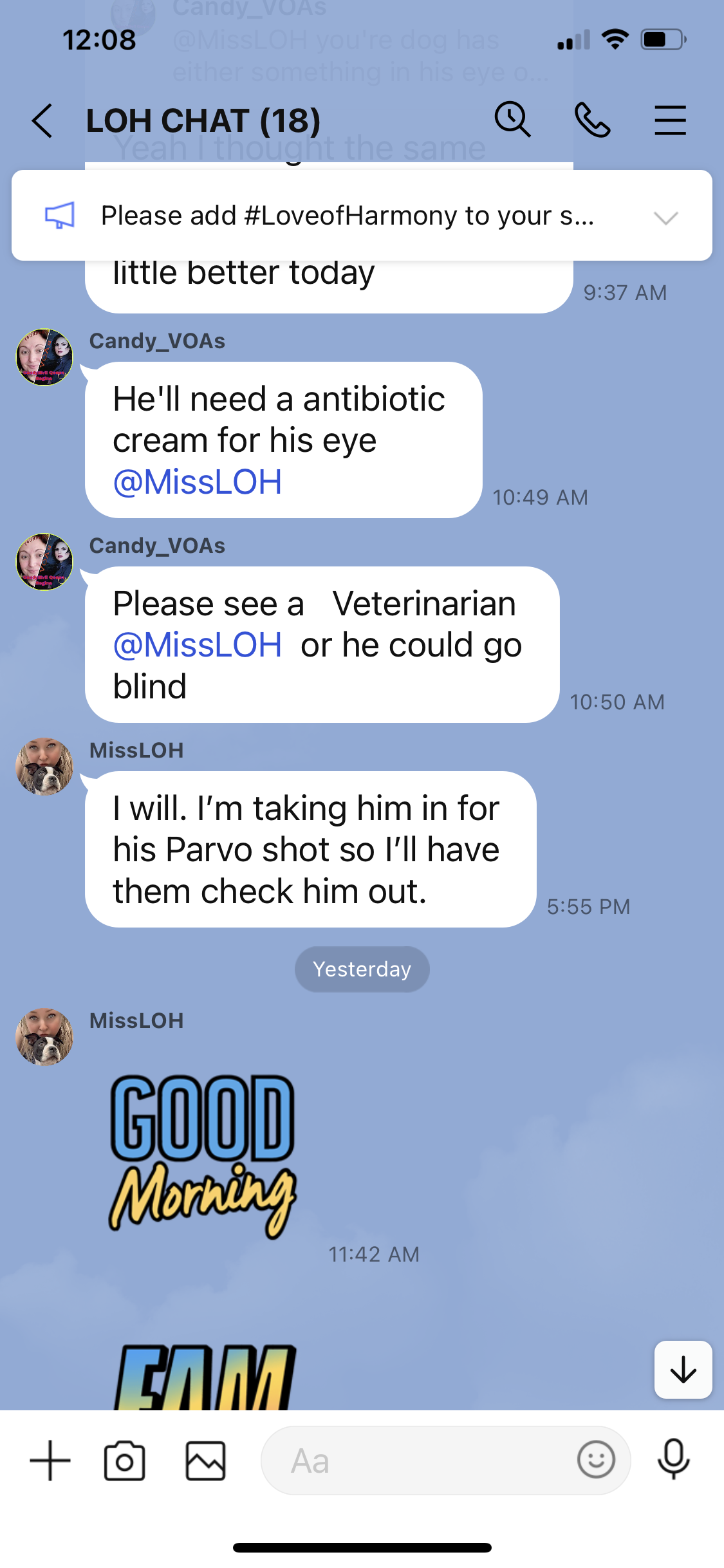Open the plus attachments menu

coord(50,1461)
